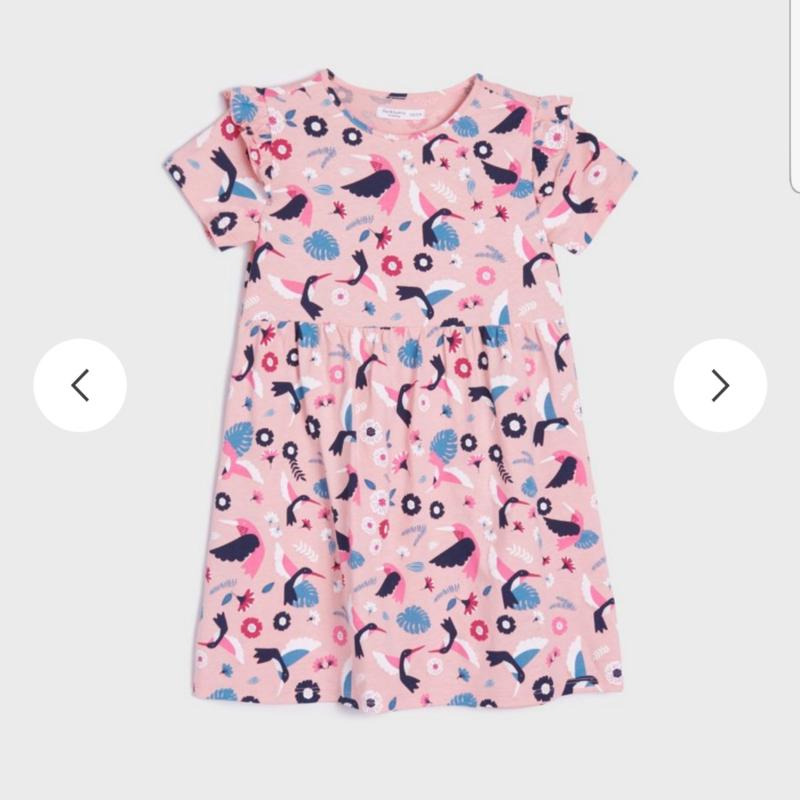Image resolution: width=800 pixels, height=800 pixels.
Task: Go to the next product image
Action: [x=720, y=385]
